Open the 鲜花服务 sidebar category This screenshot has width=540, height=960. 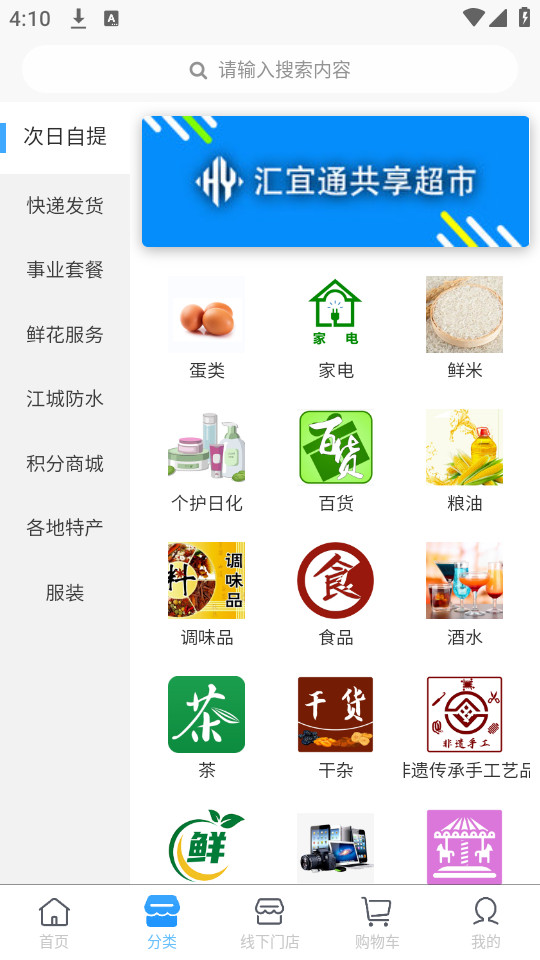pos(65,334)
